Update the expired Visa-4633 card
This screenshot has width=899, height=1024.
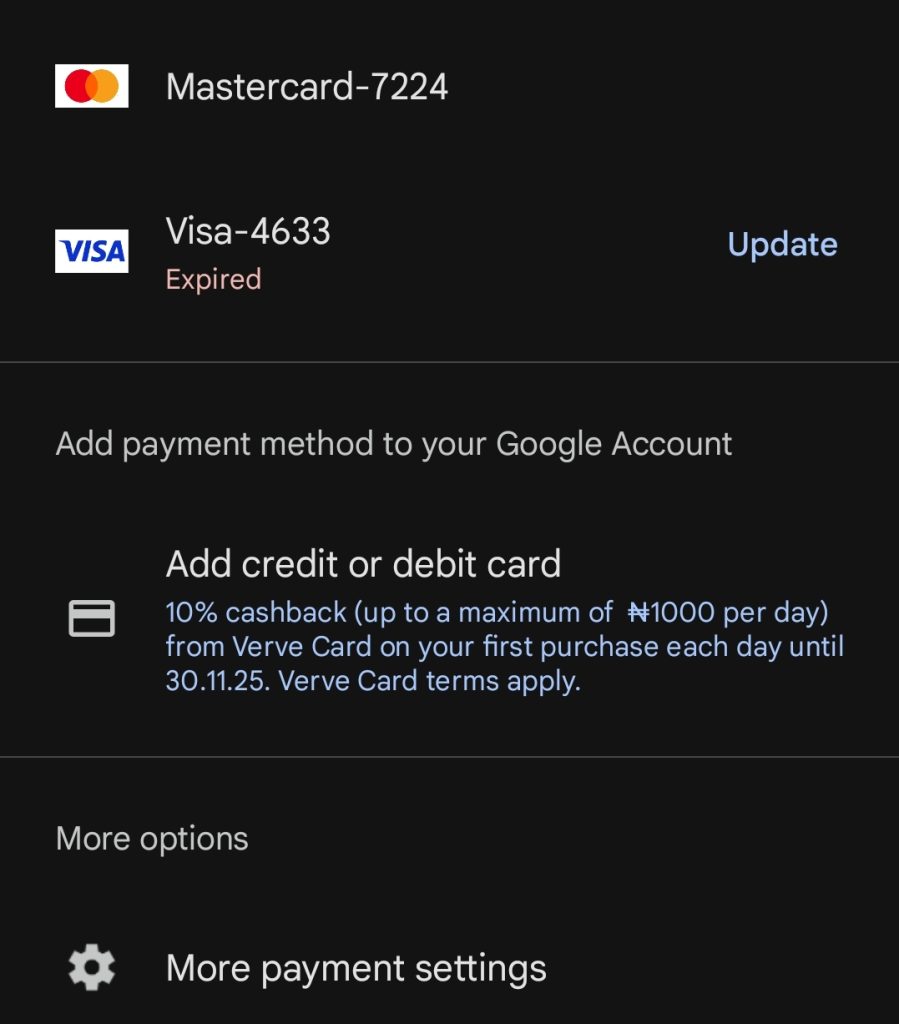tap(783, 244)
